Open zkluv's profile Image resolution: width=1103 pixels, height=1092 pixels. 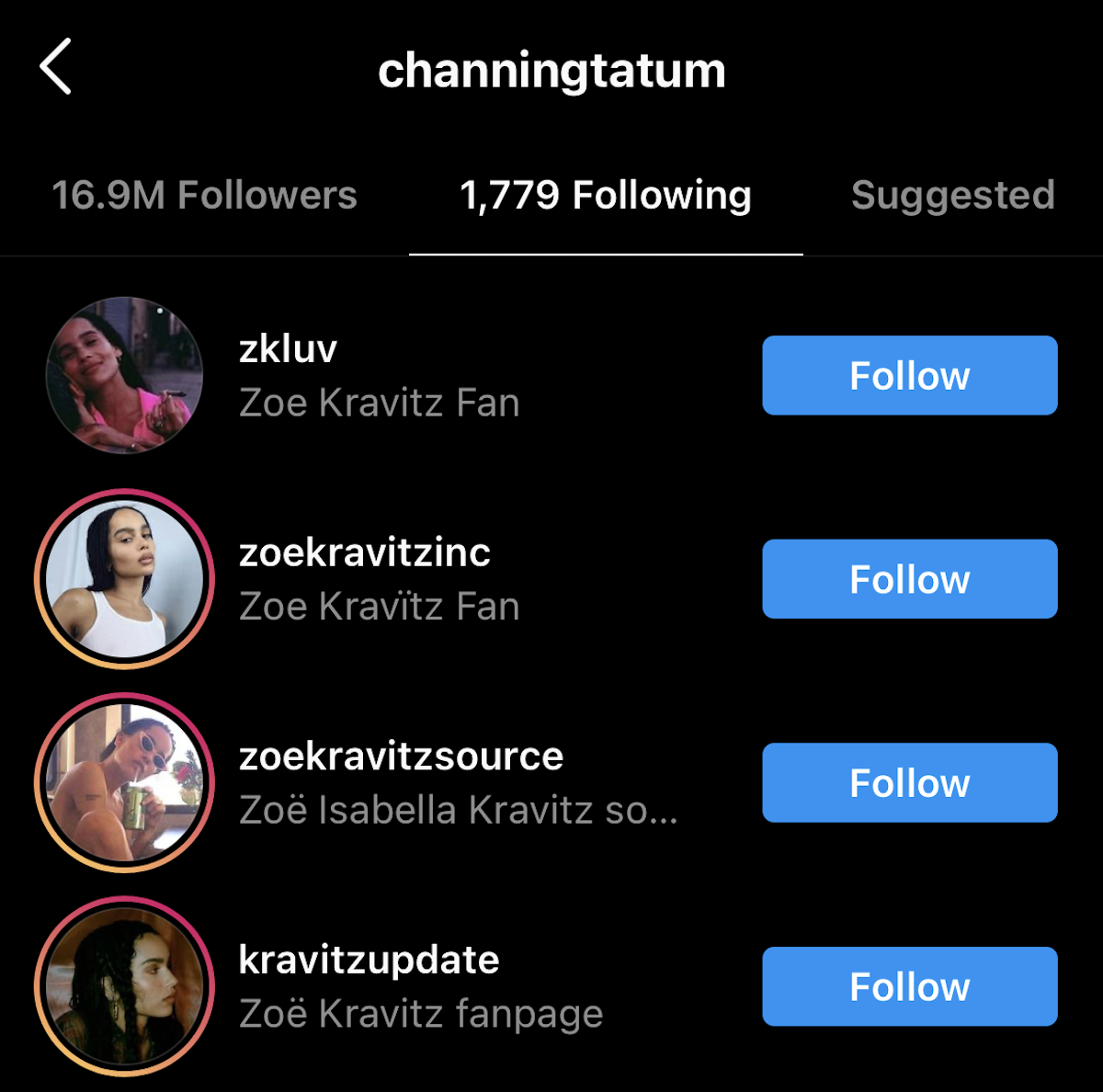(x=288, y=349)
